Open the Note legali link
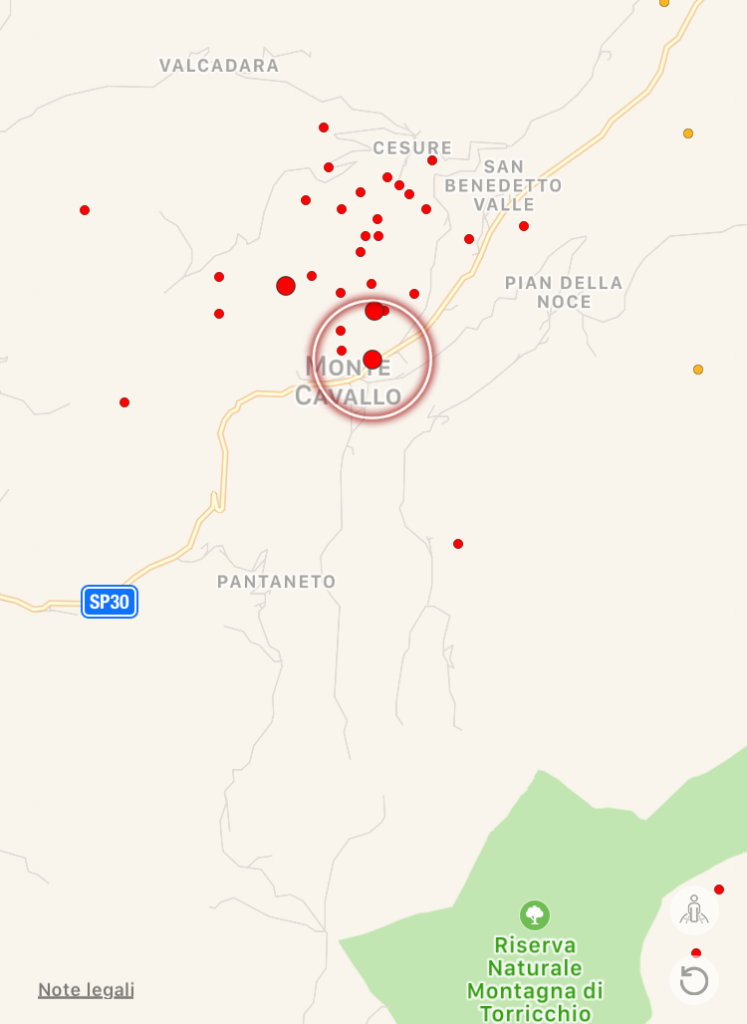 [x=86, y=990]
